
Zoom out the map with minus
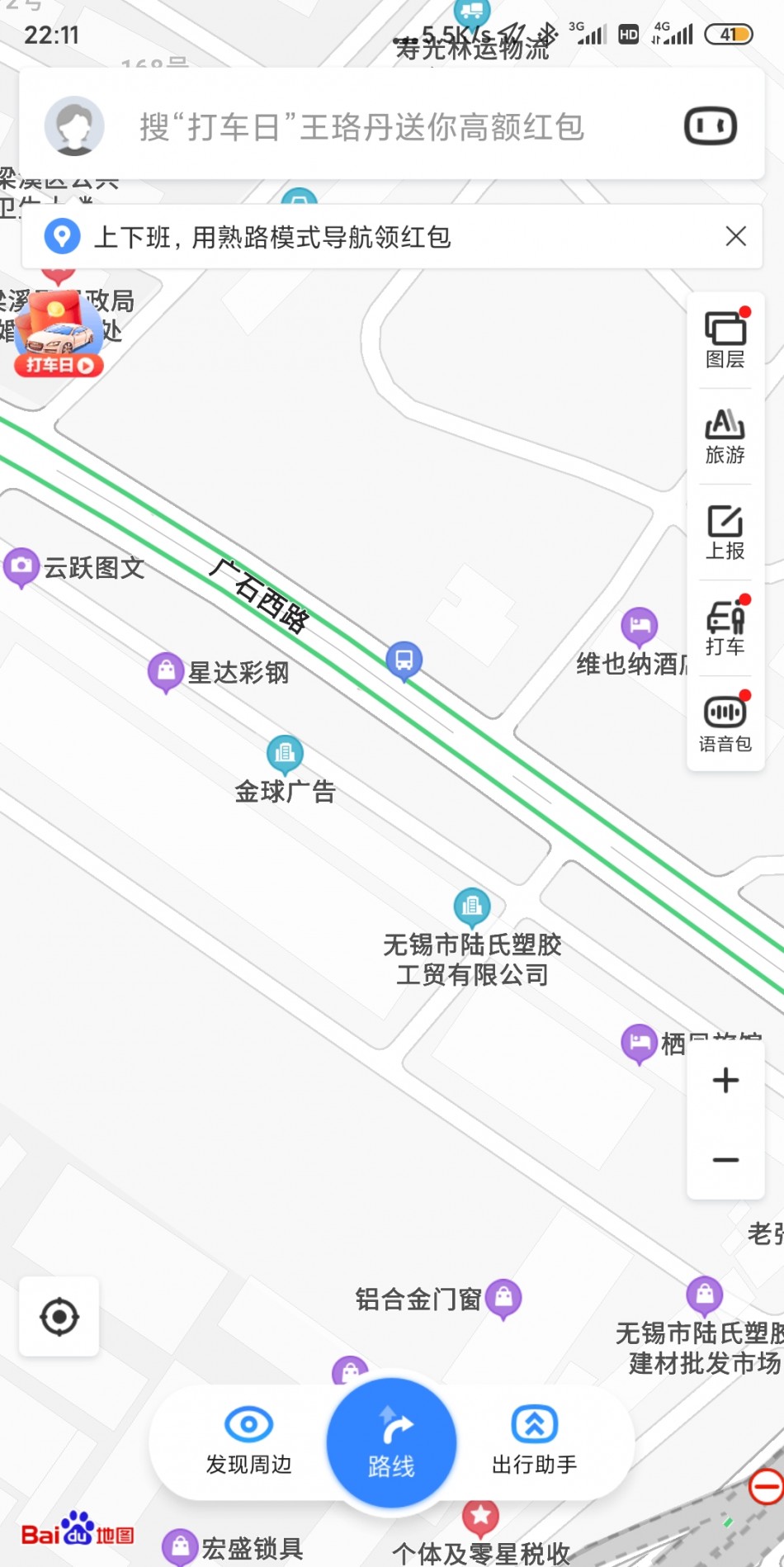click(725, 1160)
